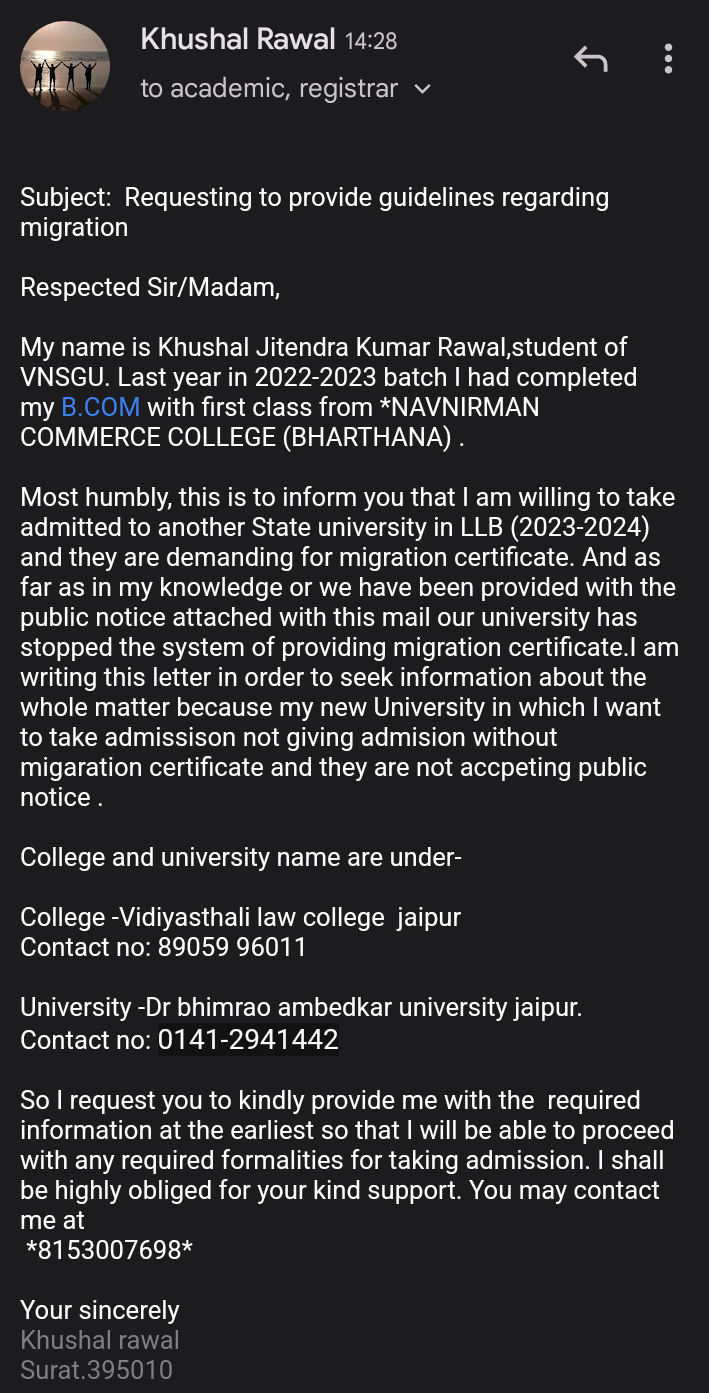Reply to Khushal Rawal's email
This screenshot has height=1393, width=709.
tap(590, 60)
